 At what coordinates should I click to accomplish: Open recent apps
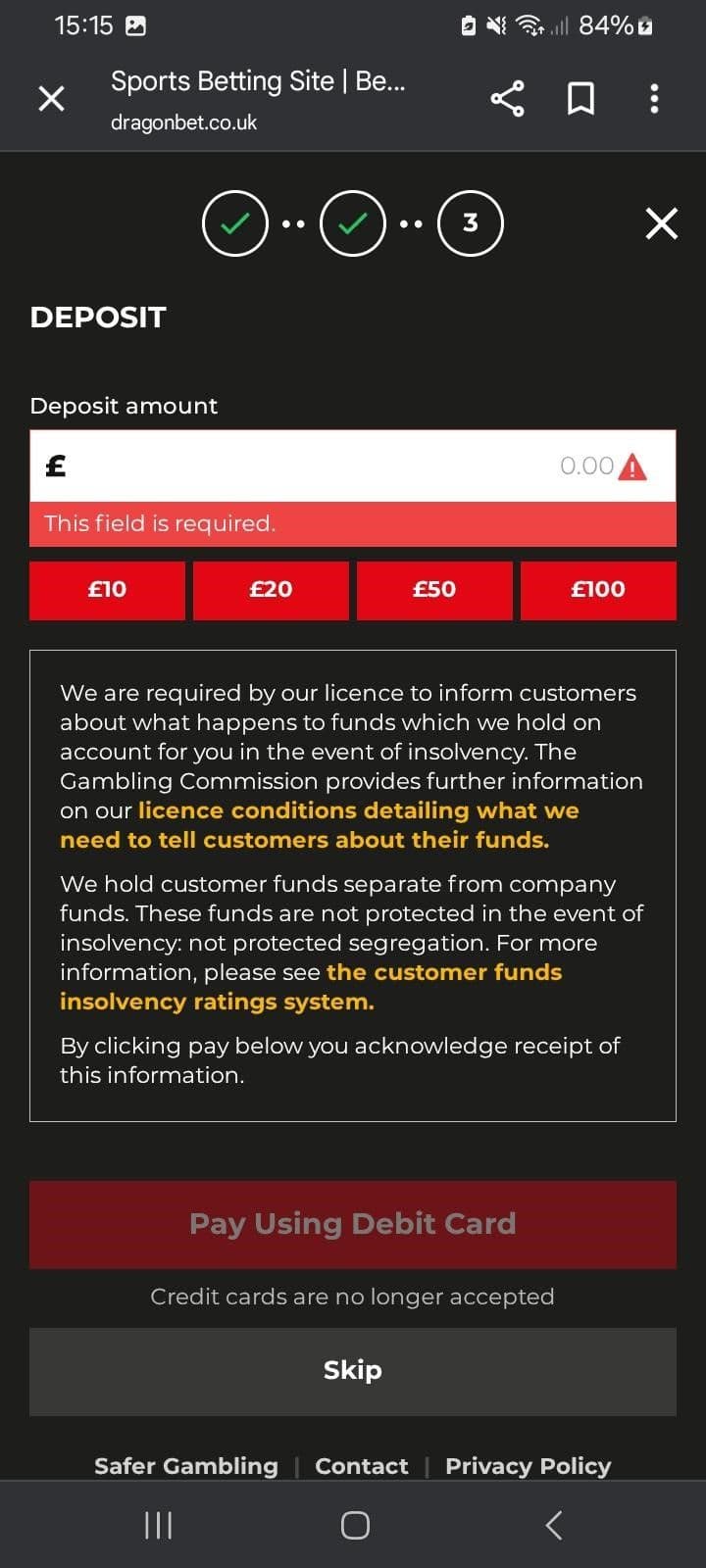click(x=158, y=1525)
